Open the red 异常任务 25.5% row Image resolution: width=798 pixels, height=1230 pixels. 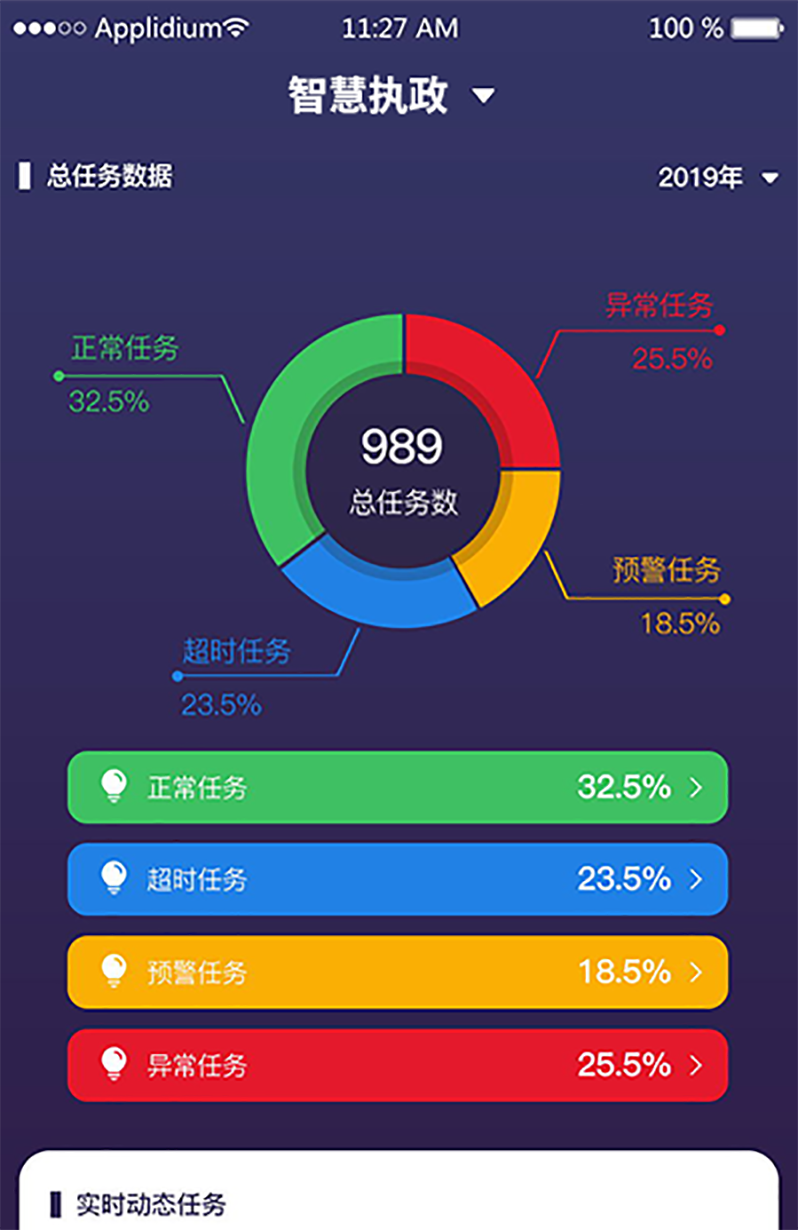[398, 1065]
